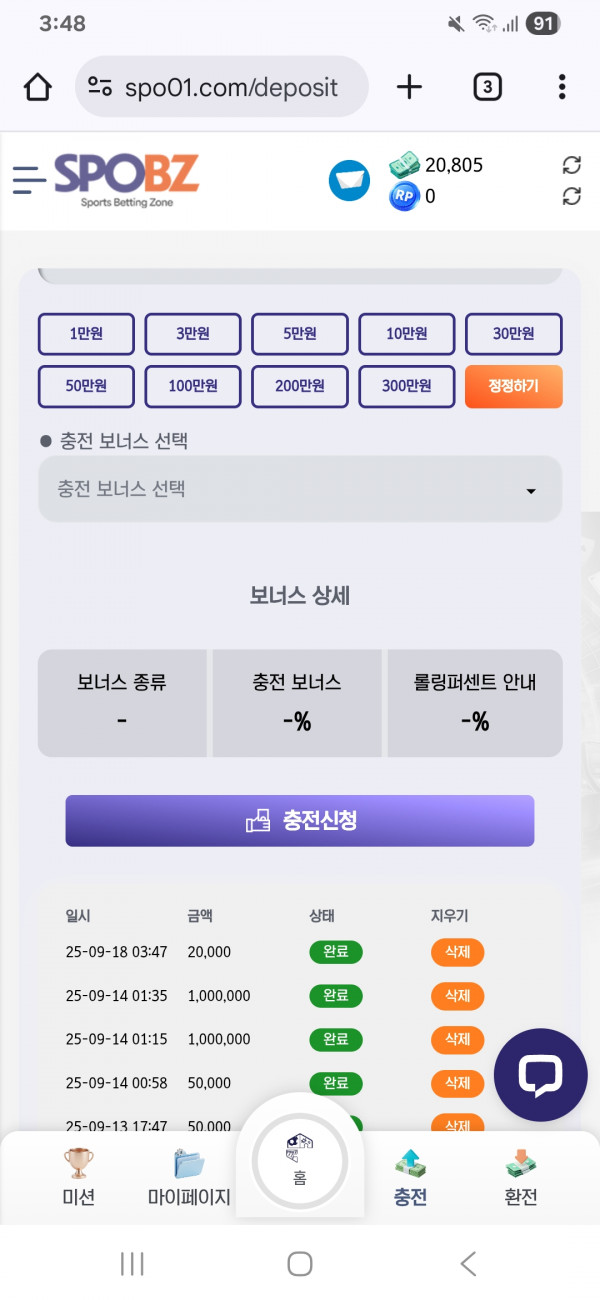Open a new browser tab with plus

(x=409, y=87)
